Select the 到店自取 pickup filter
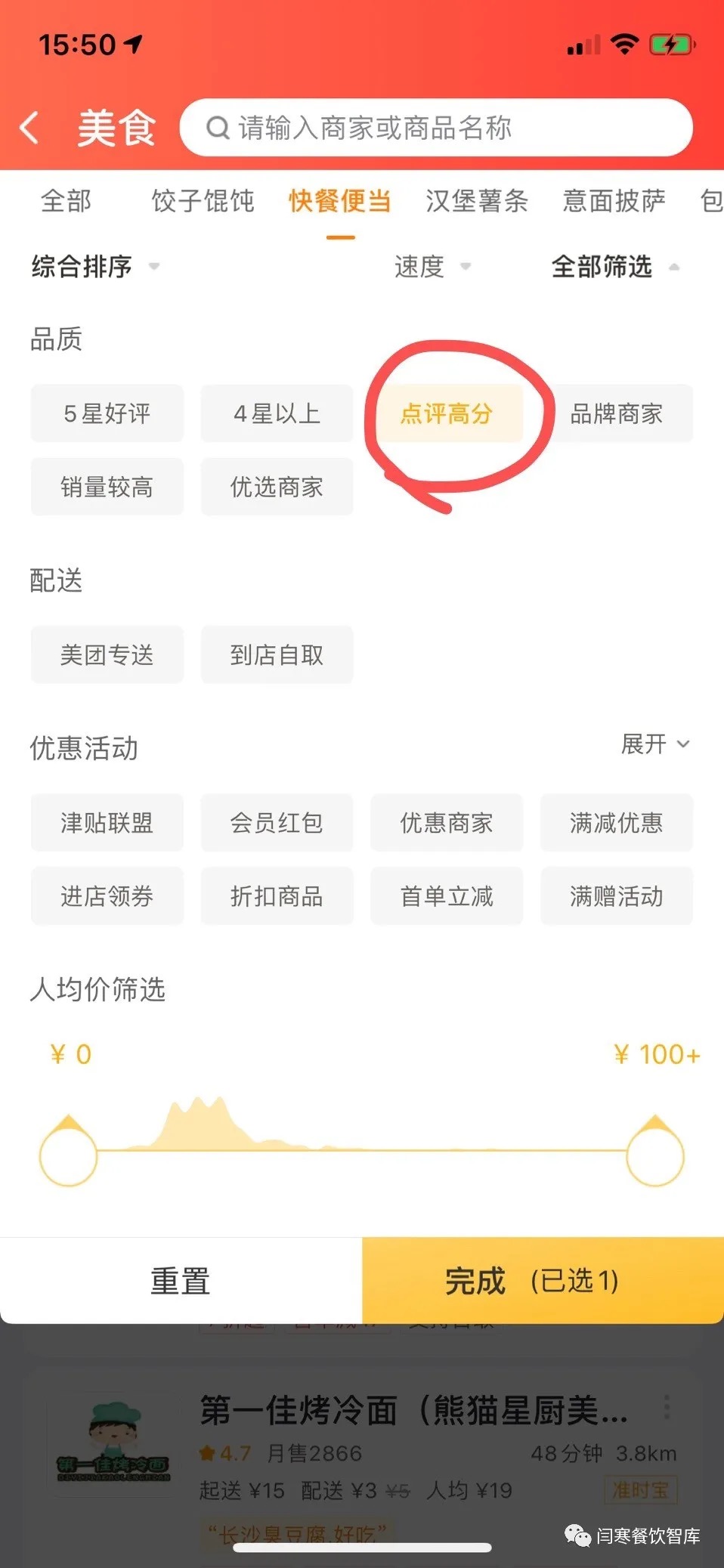 [x=277, y=654]
